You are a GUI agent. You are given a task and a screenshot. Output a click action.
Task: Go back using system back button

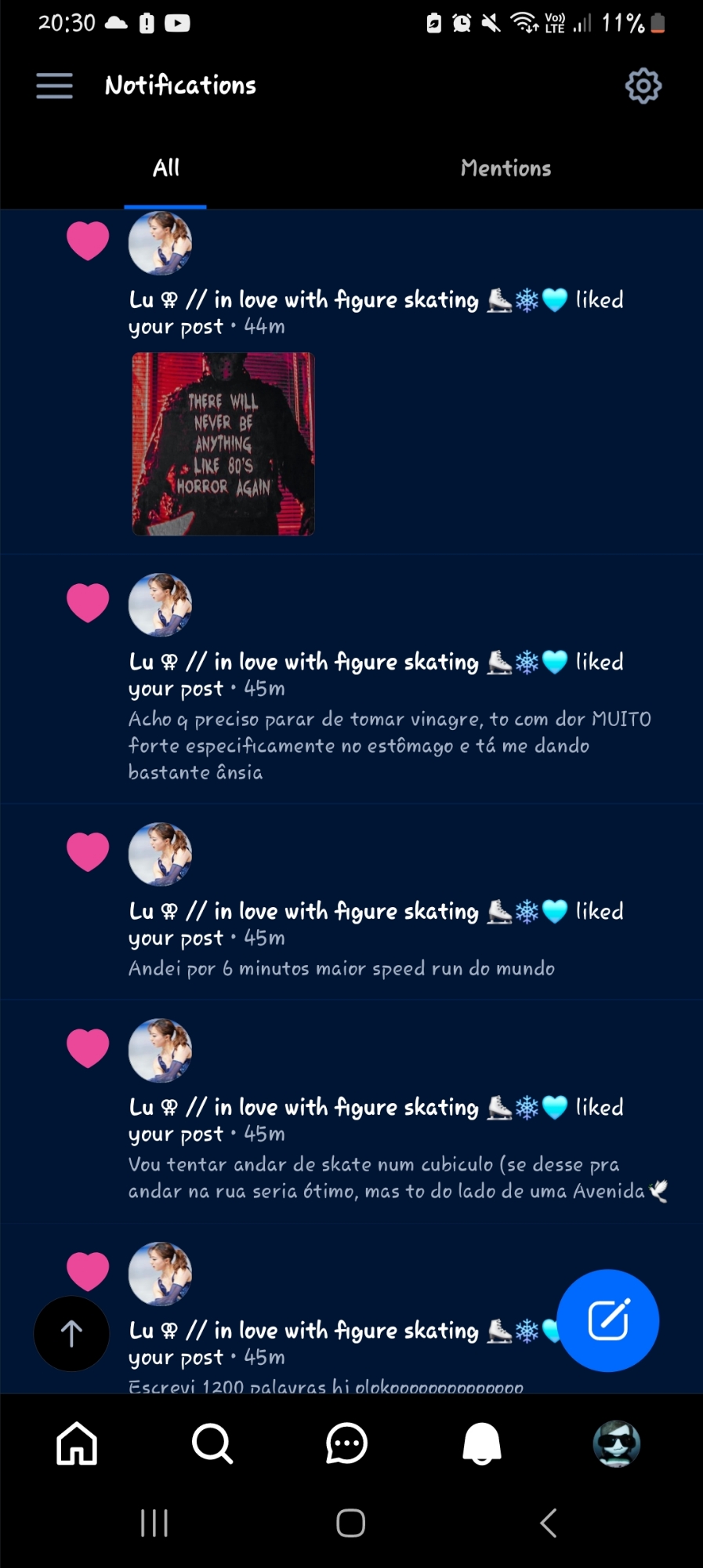point(548,1523)
